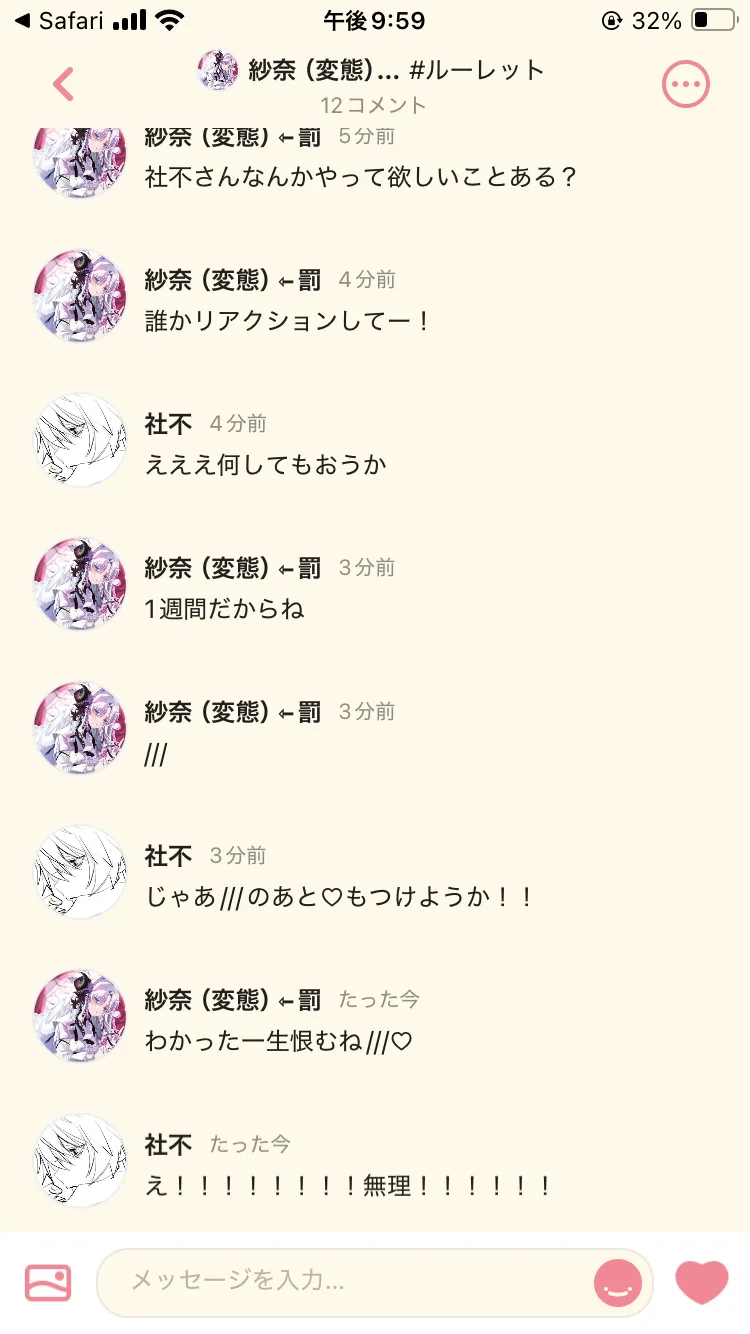
Task: Tap 社不's avatar on the 無理 comment
Action: [x=80, y=1160]
